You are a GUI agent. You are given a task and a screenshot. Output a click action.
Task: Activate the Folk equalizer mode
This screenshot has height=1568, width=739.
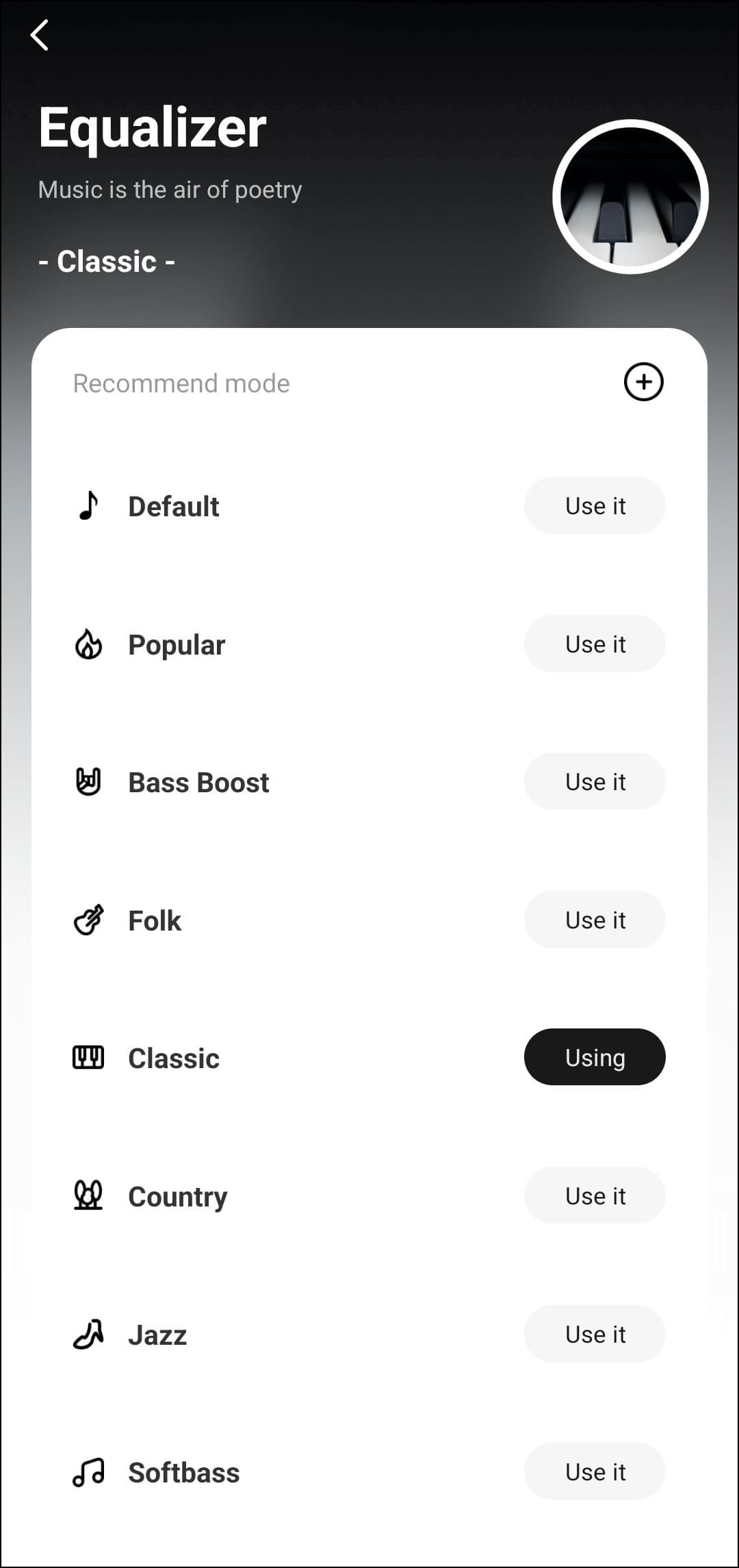(x=595, y=920)
